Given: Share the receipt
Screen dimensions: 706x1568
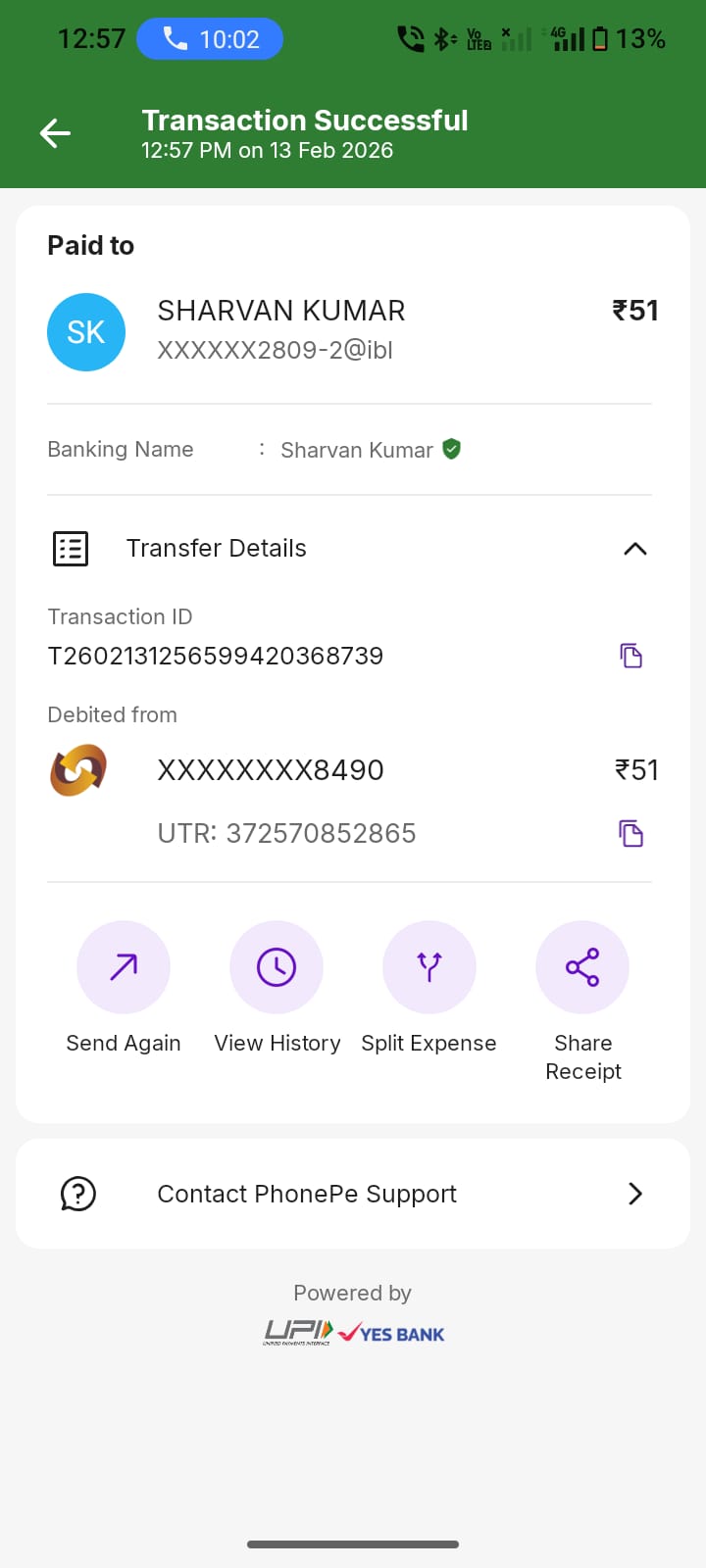Looking at the screenshot, I should tap(582, 967).
